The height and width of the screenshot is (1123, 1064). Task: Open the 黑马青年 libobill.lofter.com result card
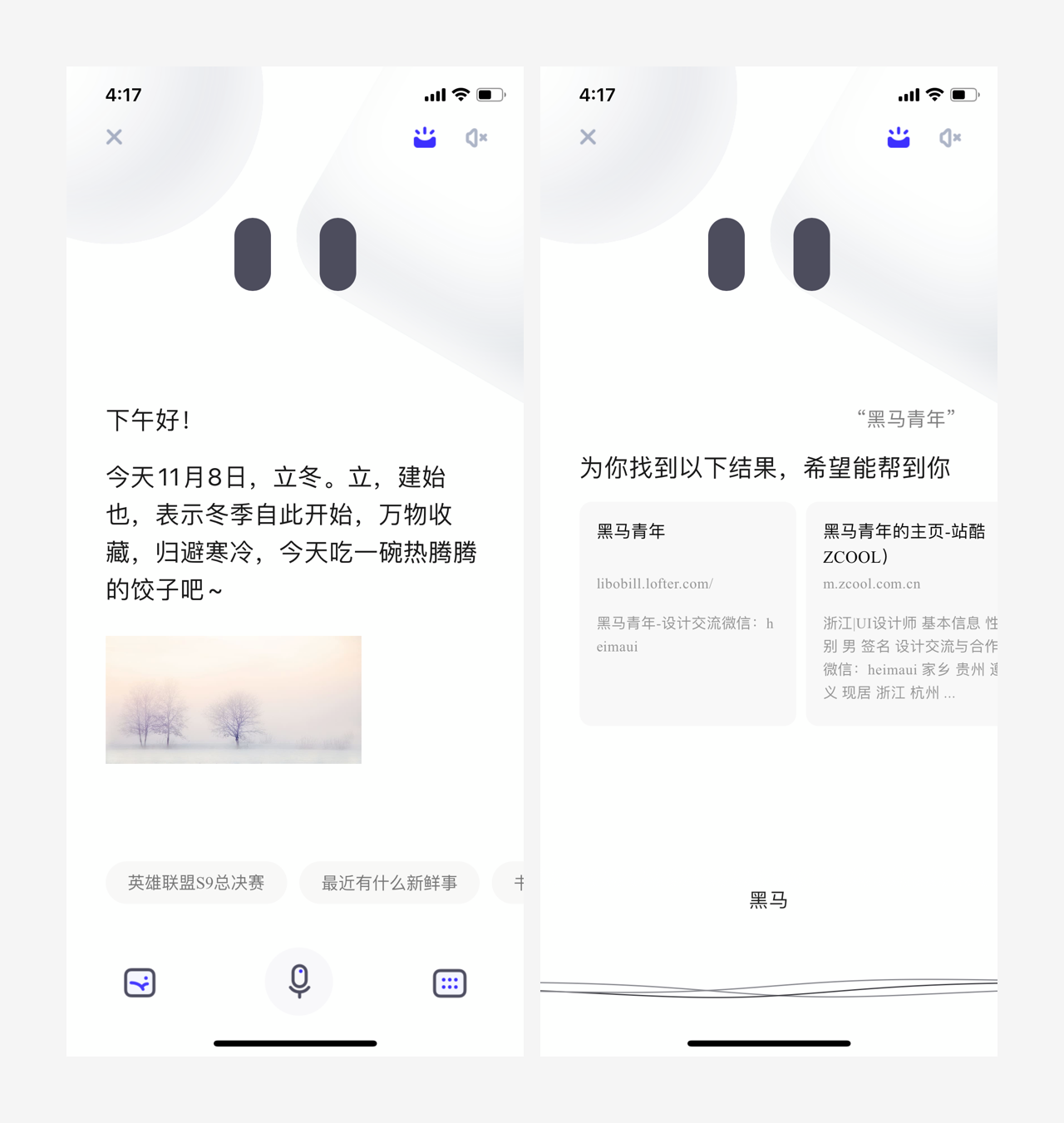click(687, 613)
